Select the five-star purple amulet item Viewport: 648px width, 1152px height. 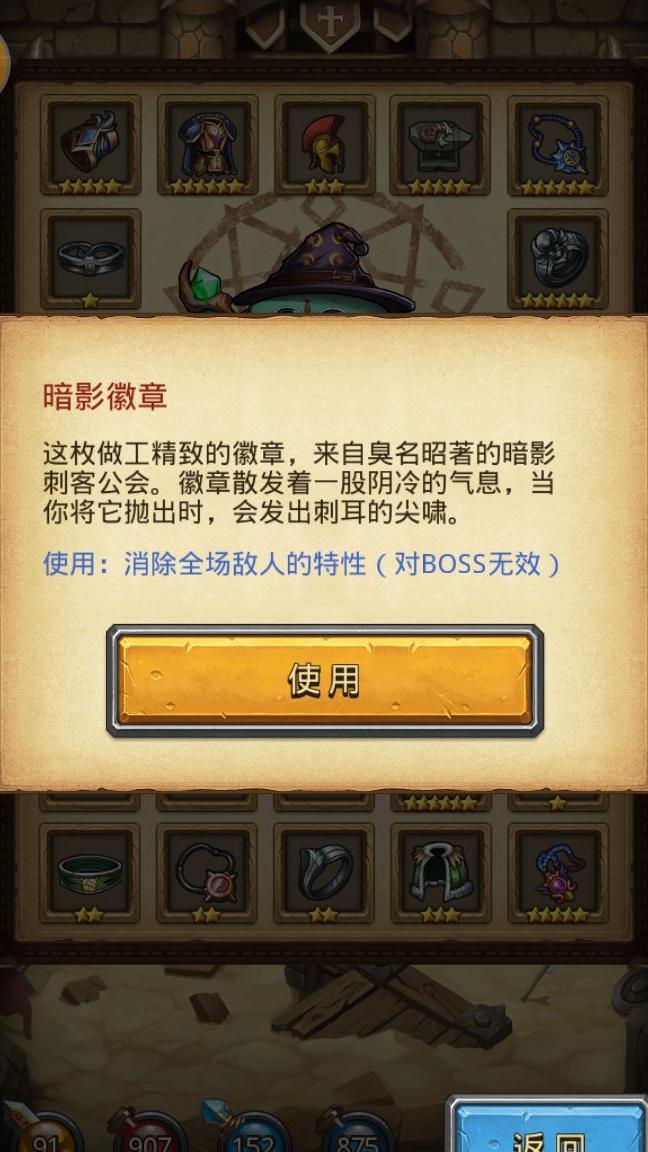coord(557,870)
